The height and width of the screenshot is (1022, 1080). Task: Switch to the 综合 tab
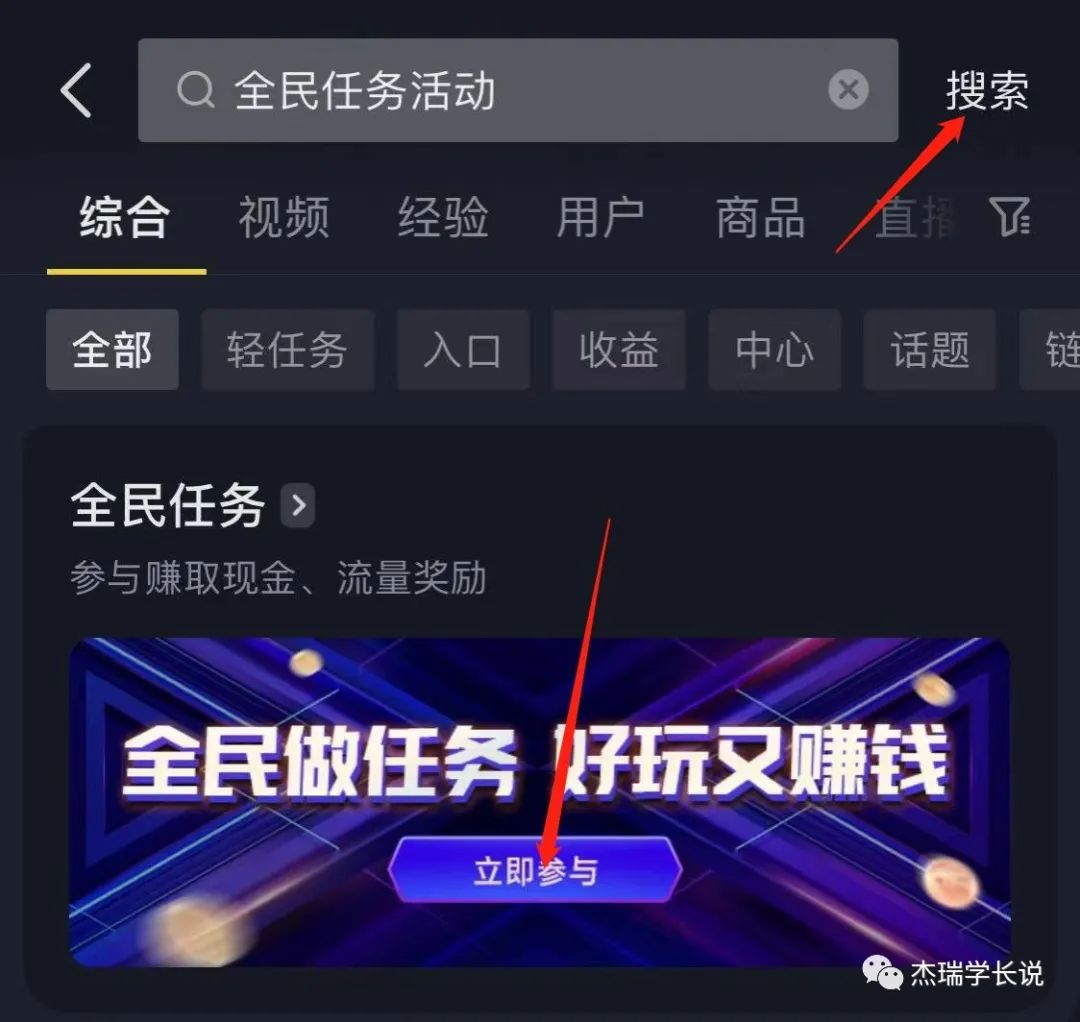pos(125,217)
